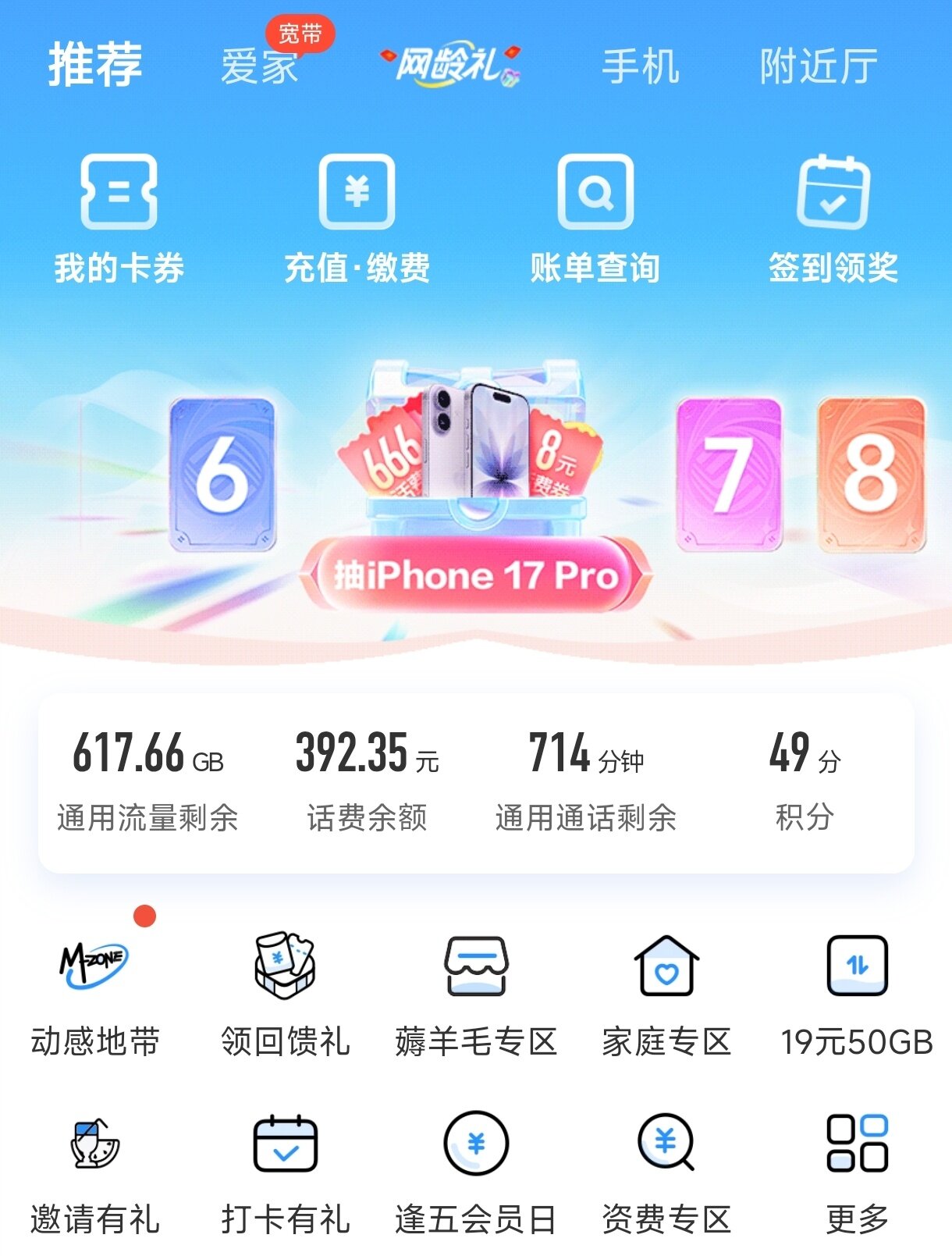Select the 附近厅 tab

[819, 66]
